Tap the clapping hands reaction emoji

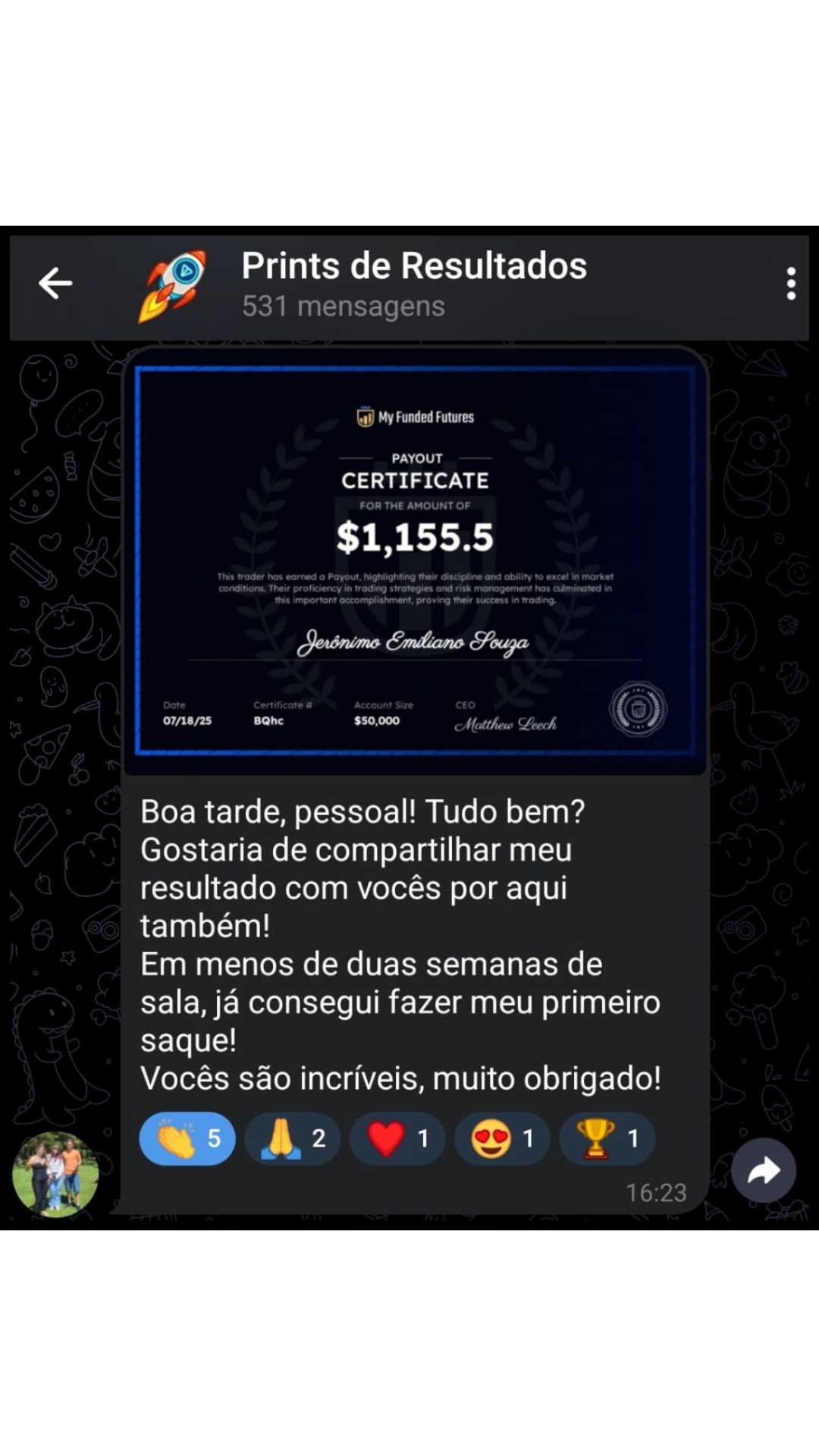click(176, 1137)
